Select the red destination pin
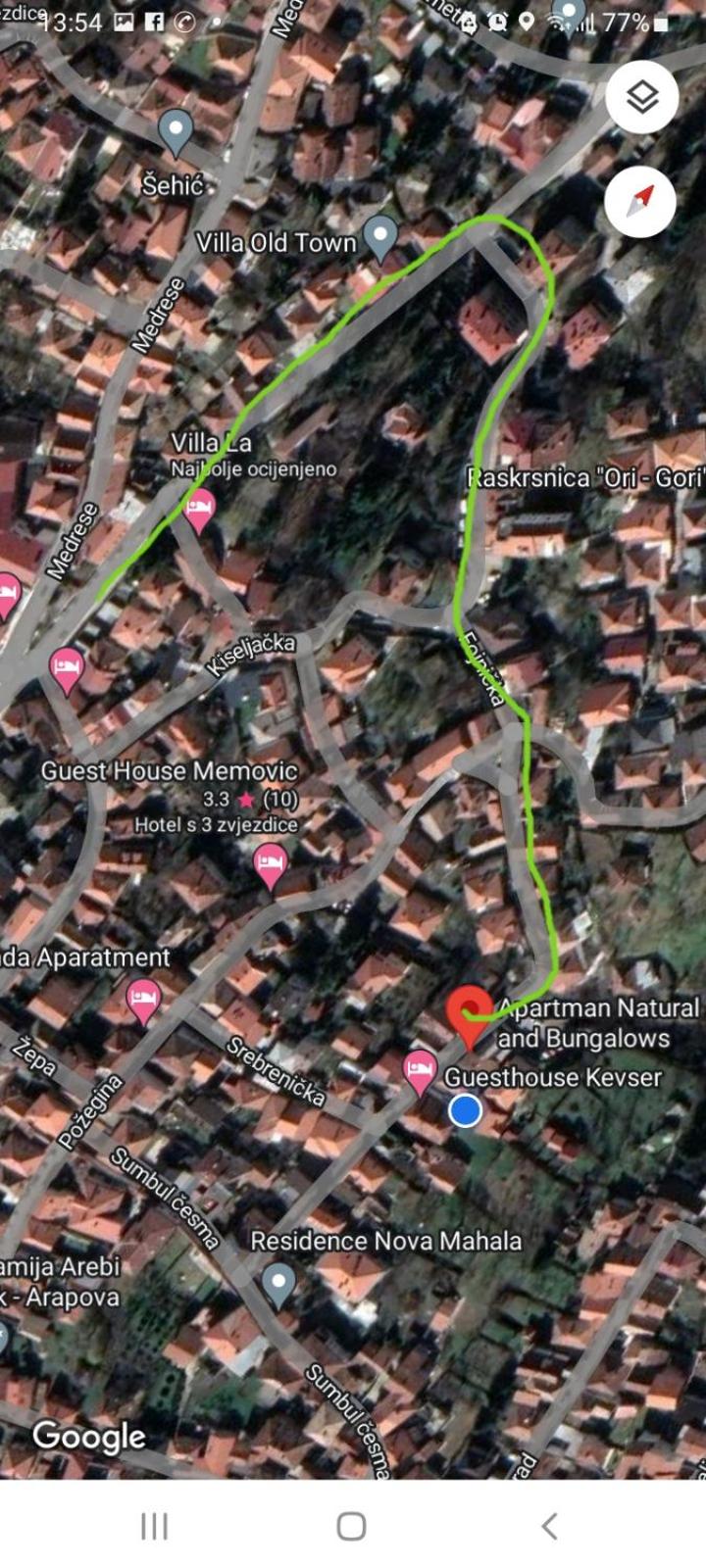This screenshot has height=1568, width=706. 470,1015
